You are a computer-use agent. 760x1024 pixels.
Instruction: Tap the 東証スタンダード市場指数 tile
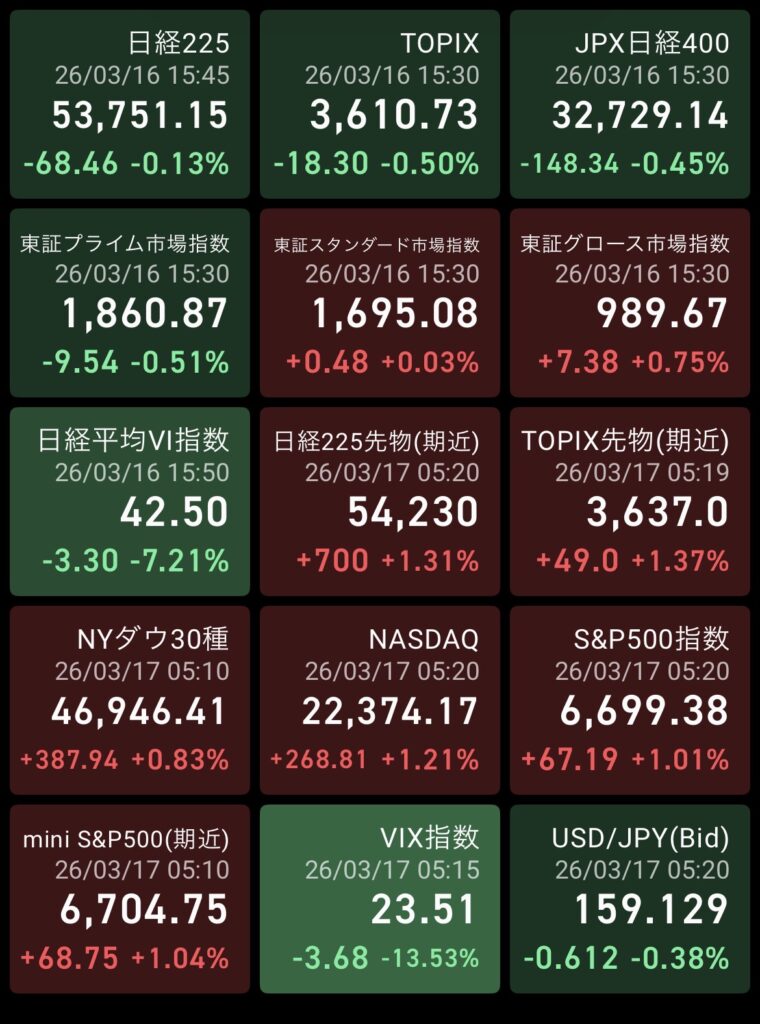[379, 303]
